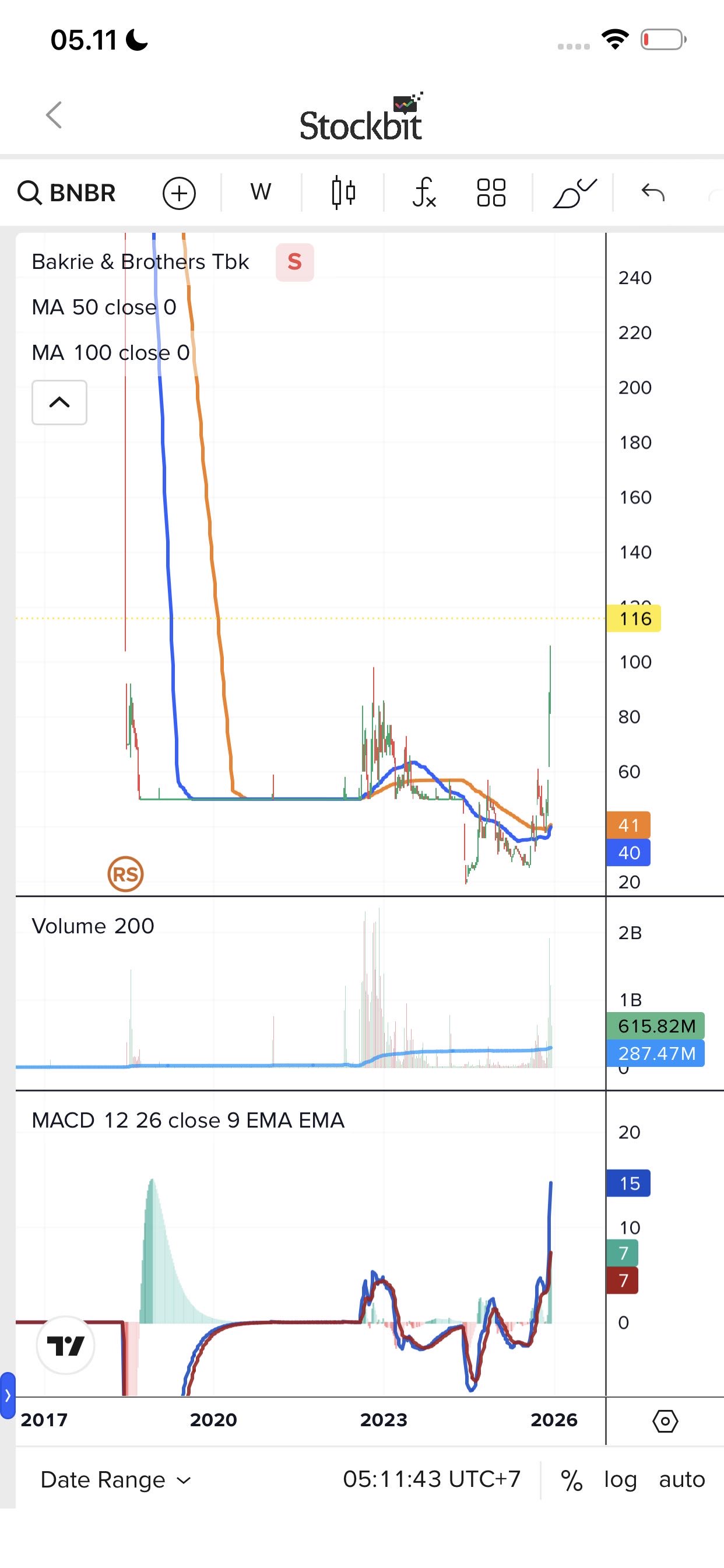724x1568 pixels.
Task: Open the chart settings hexagon
Action: [x=665, y=1422]
